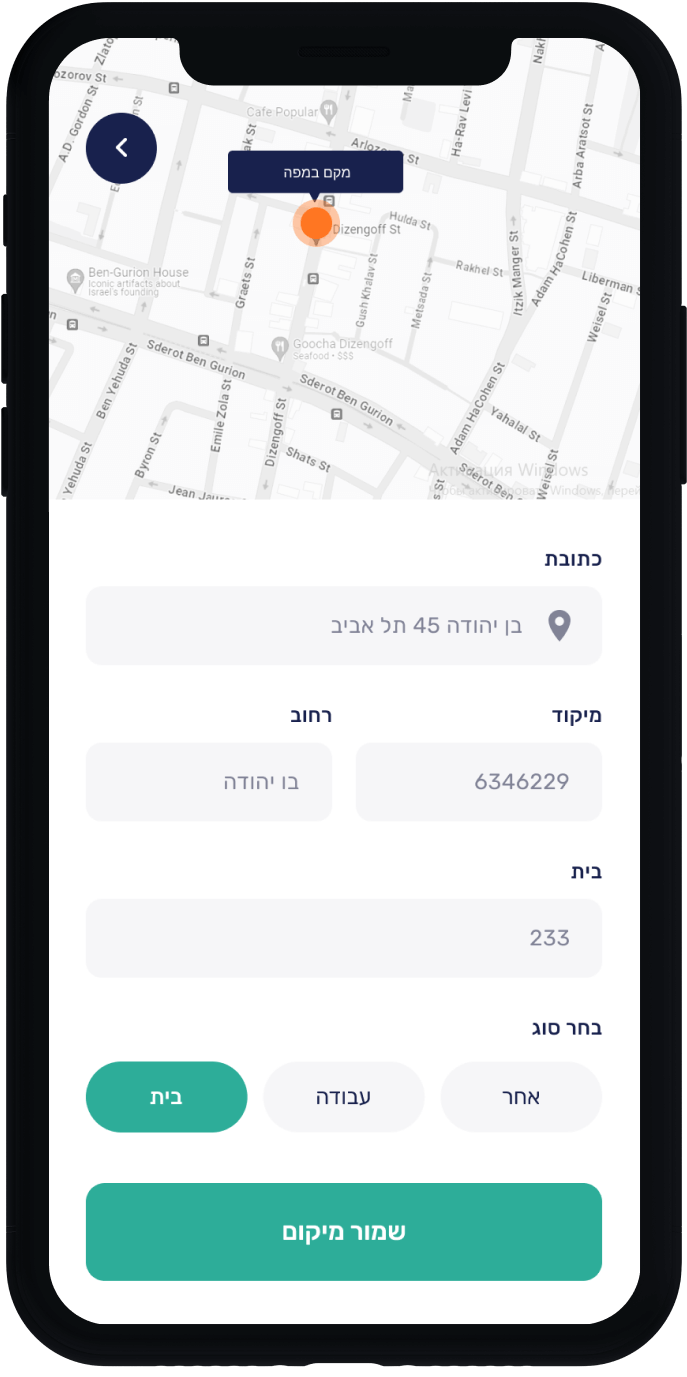The width and height of the screenshot is (687, 1377).
Task: Select the אחר location type
Action: click(521, 1097)
